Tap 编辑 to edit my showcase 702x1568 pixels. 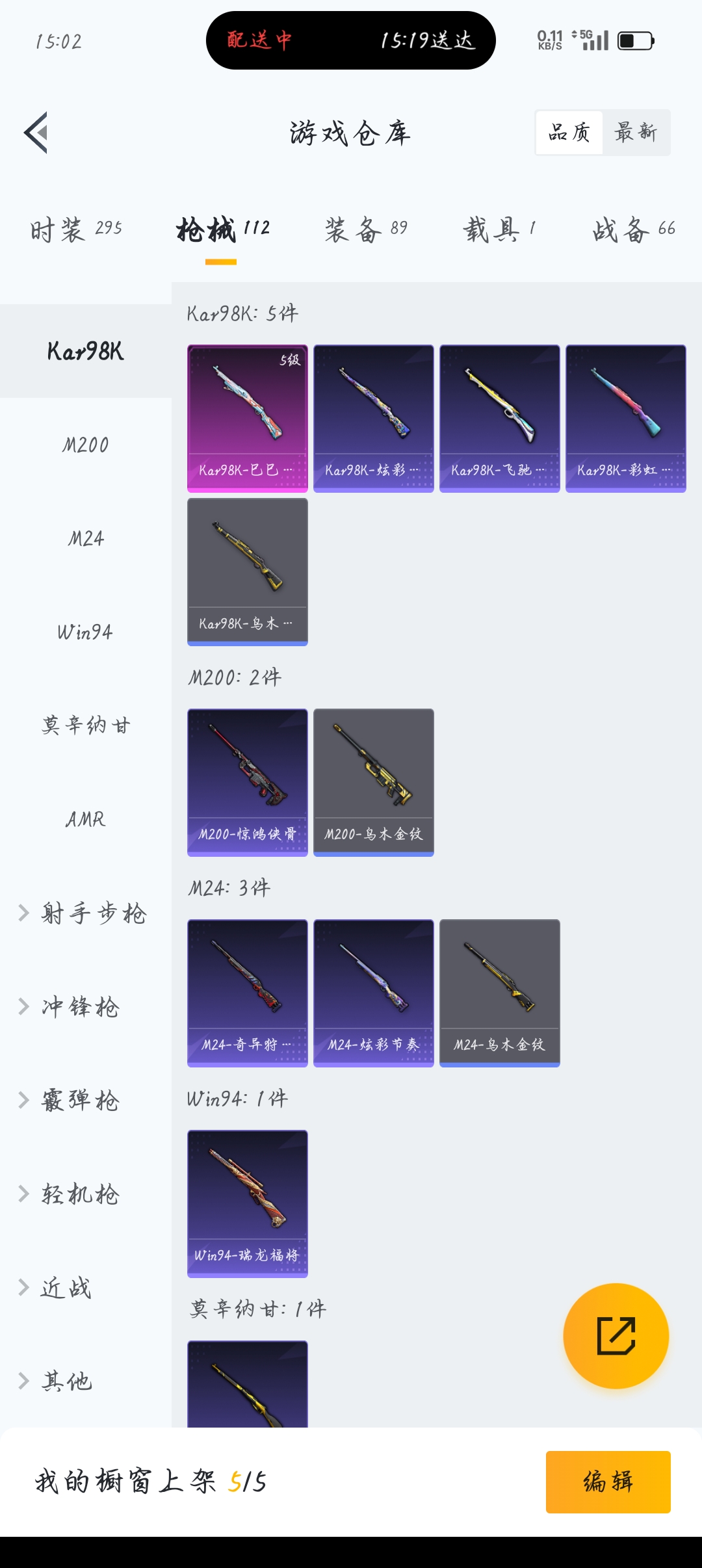[608, 1482]
